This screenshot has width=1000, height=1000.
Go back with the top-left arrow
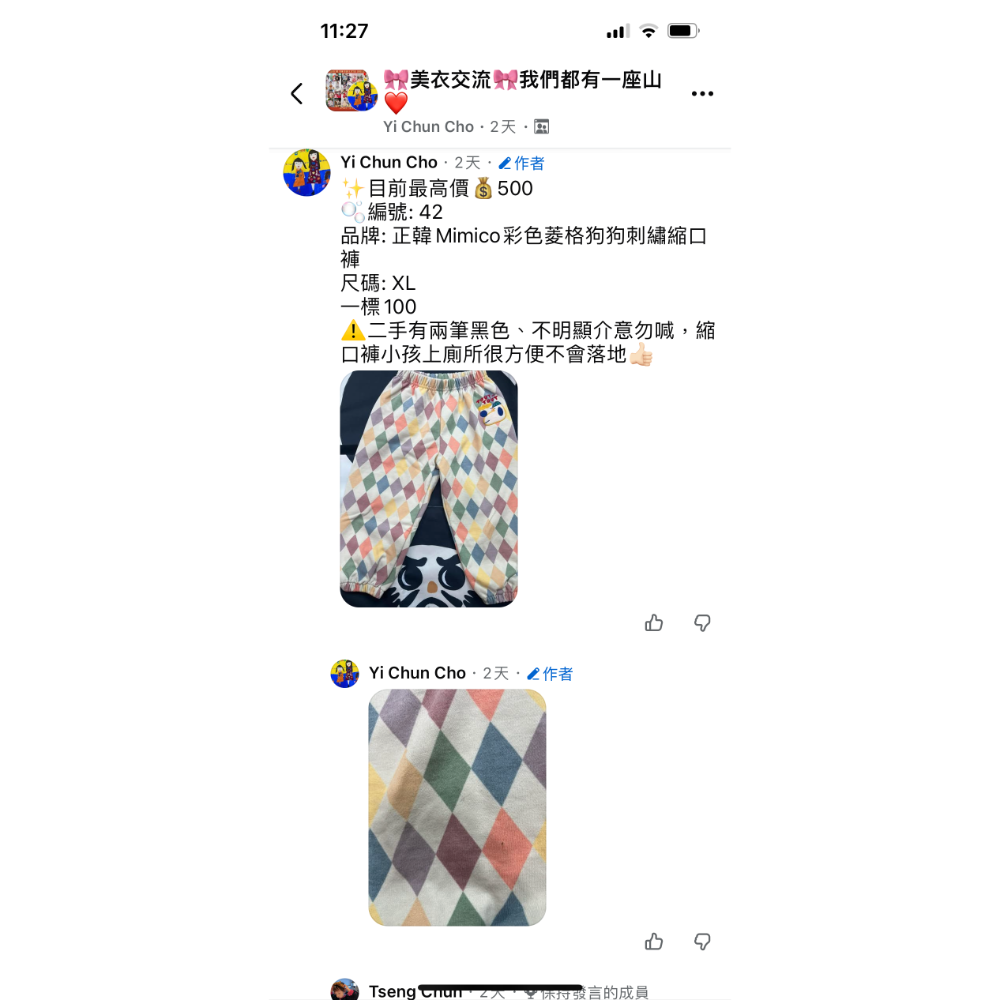click(296, 94)
